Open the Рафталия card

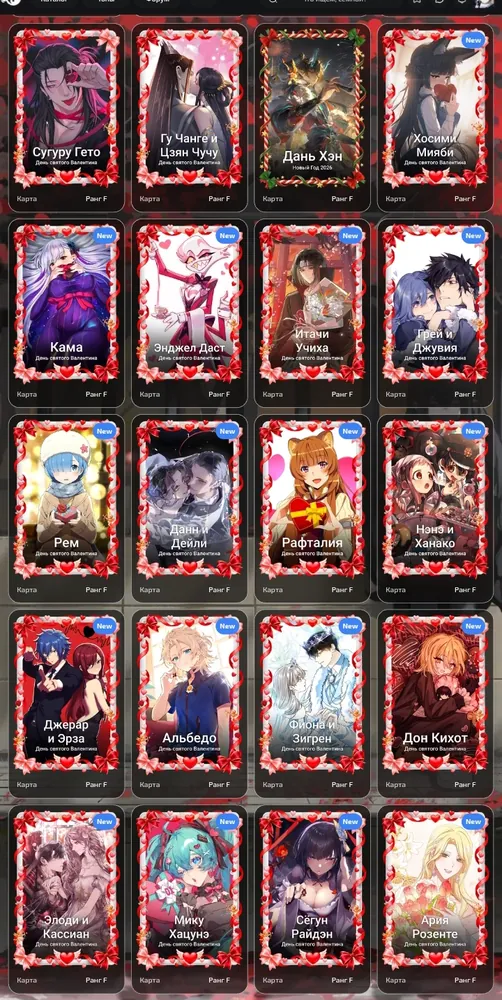(x=312, y=509)
